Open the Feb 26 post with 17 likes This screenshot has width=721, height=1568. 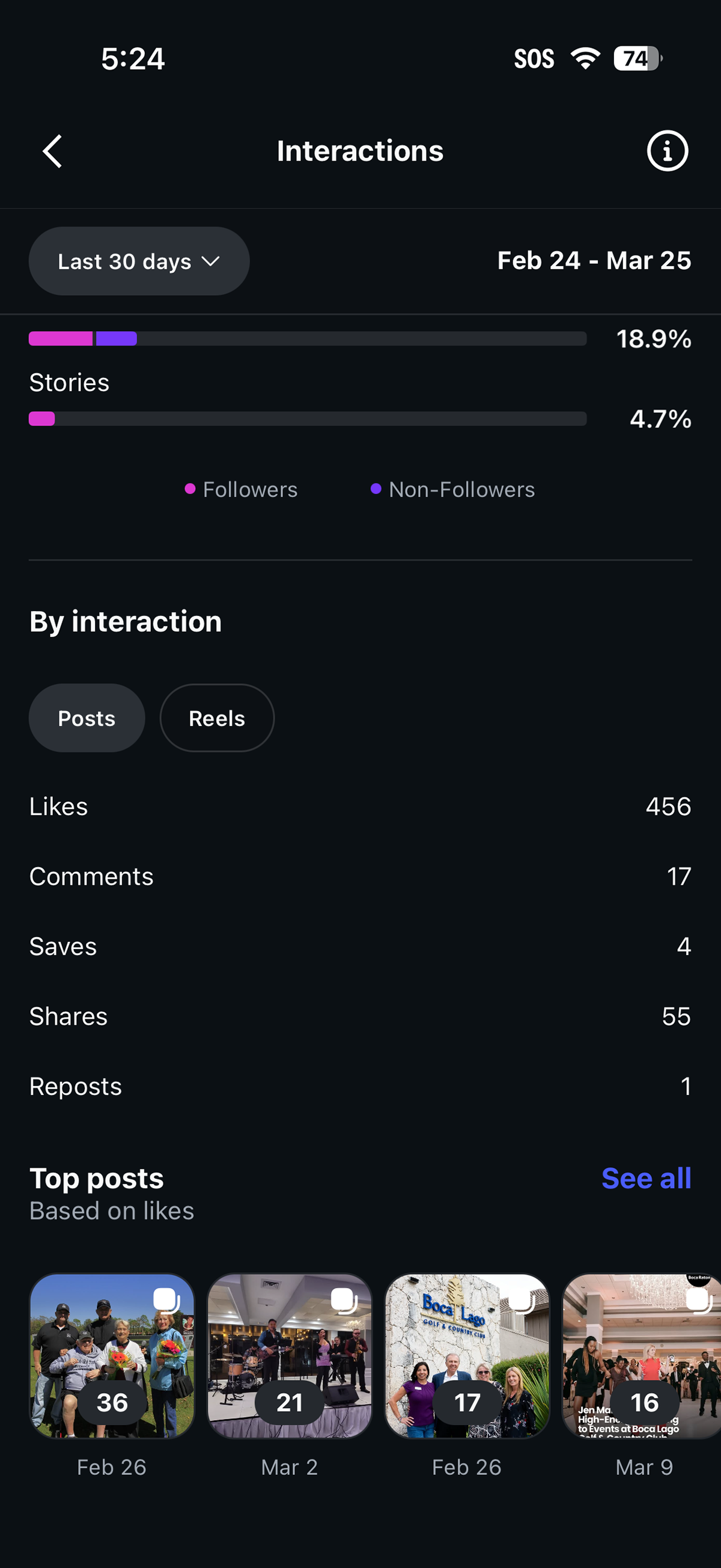click(467, 1355)
